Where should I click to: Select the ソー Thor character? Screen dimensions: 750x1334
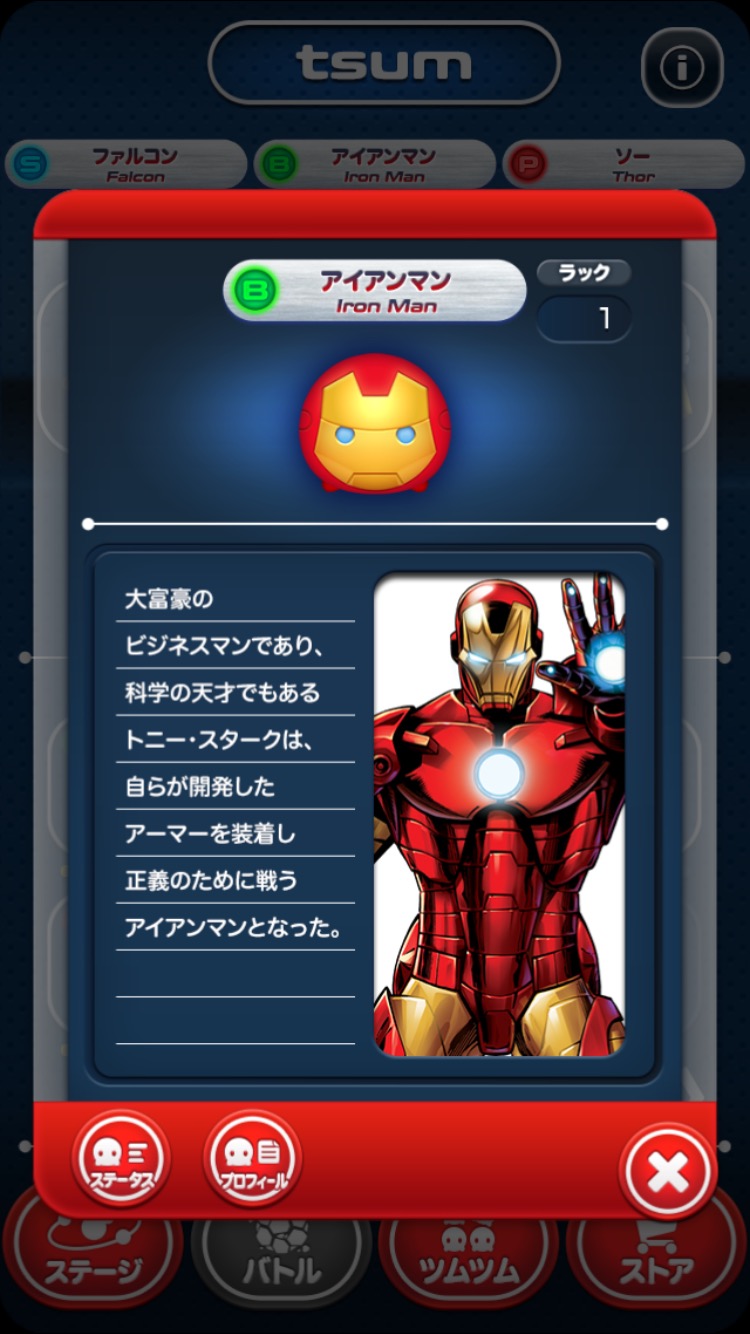[x=624, y=164]
